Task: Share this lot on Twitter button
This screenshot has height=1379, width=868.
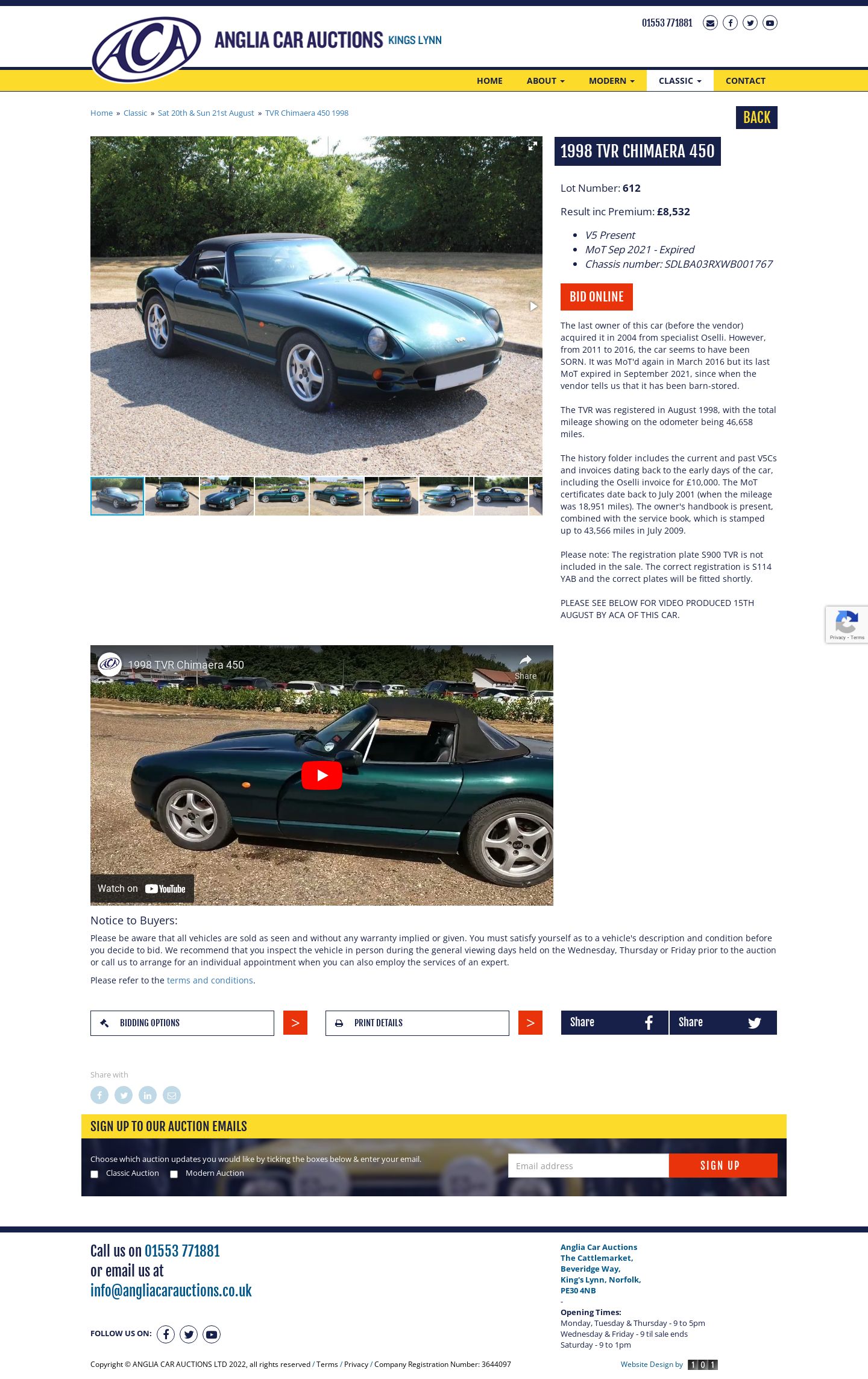Action: (723, 1023)
